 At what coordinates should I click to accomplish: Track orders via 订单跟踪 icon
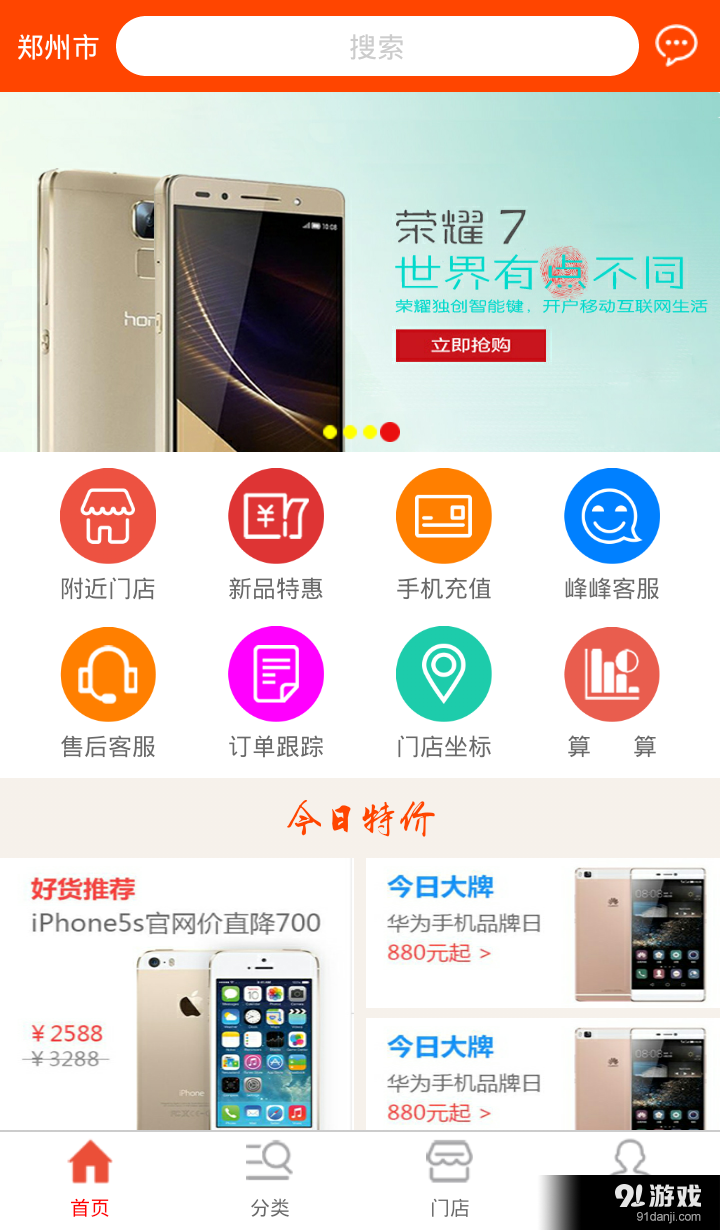tap(276, 673)
